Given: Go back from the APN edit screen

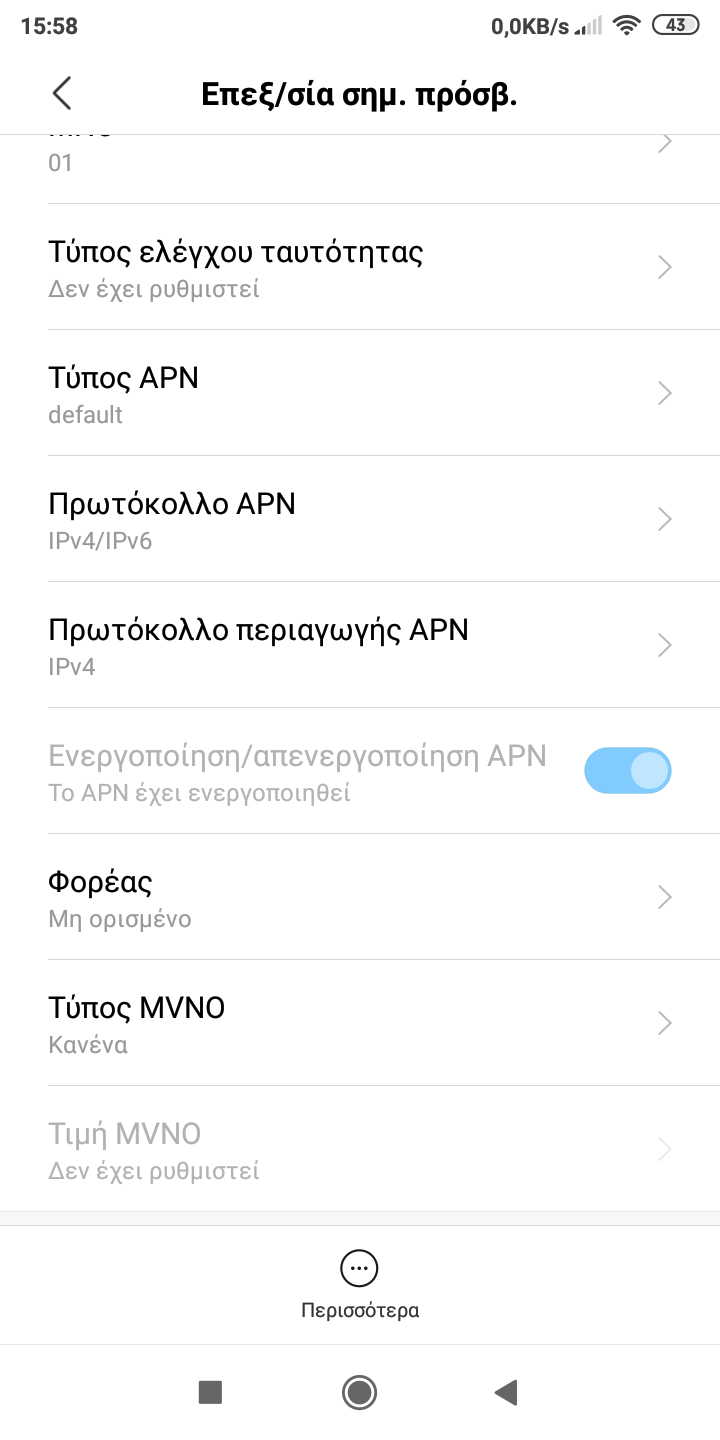Looking at the screenshot, I should pyautogui.click(x=62, y=94).
